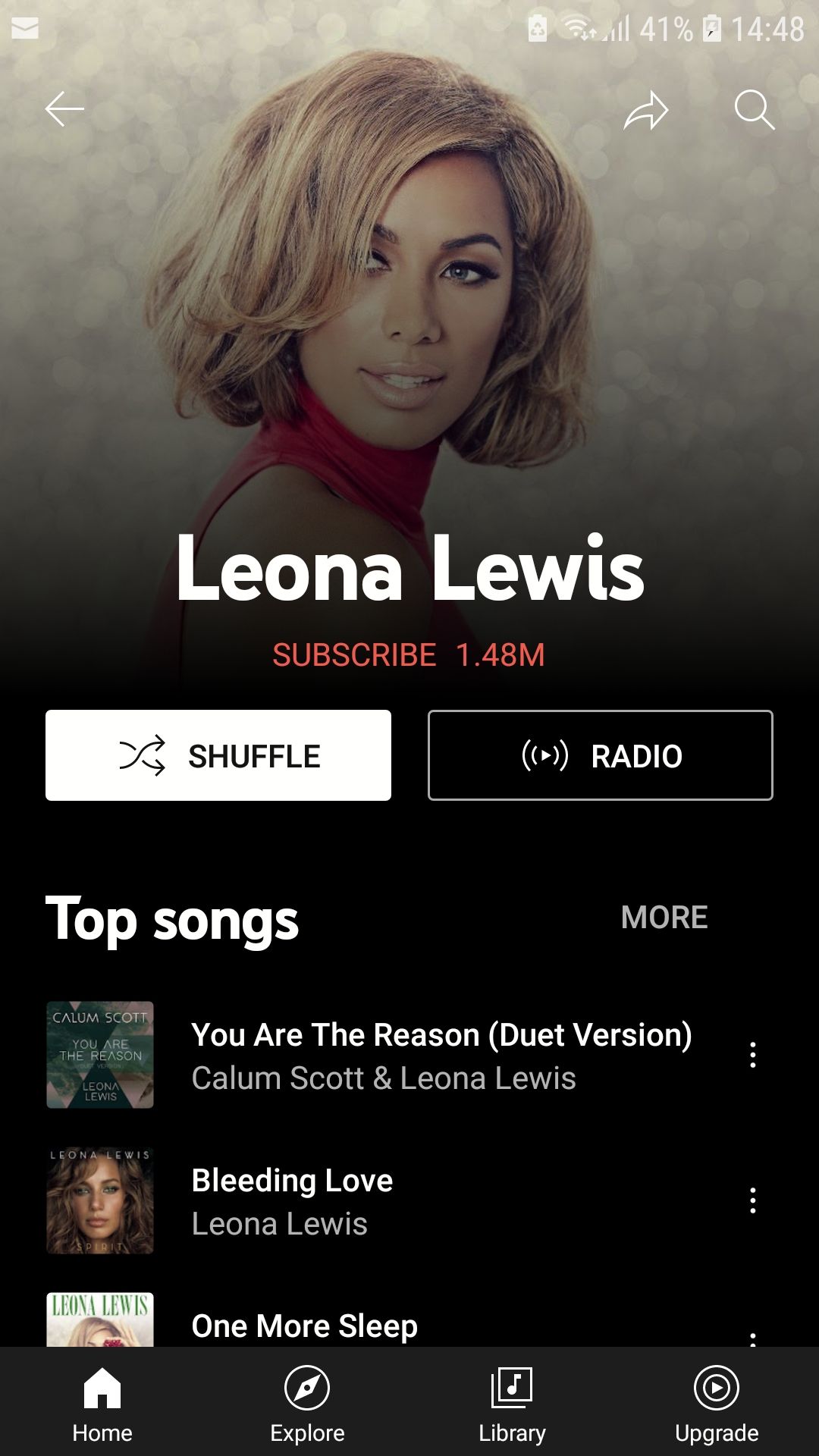The image size is (819, 1456).
Task: Switch to the Explore tab
Action: click(x=307, y=1403)
